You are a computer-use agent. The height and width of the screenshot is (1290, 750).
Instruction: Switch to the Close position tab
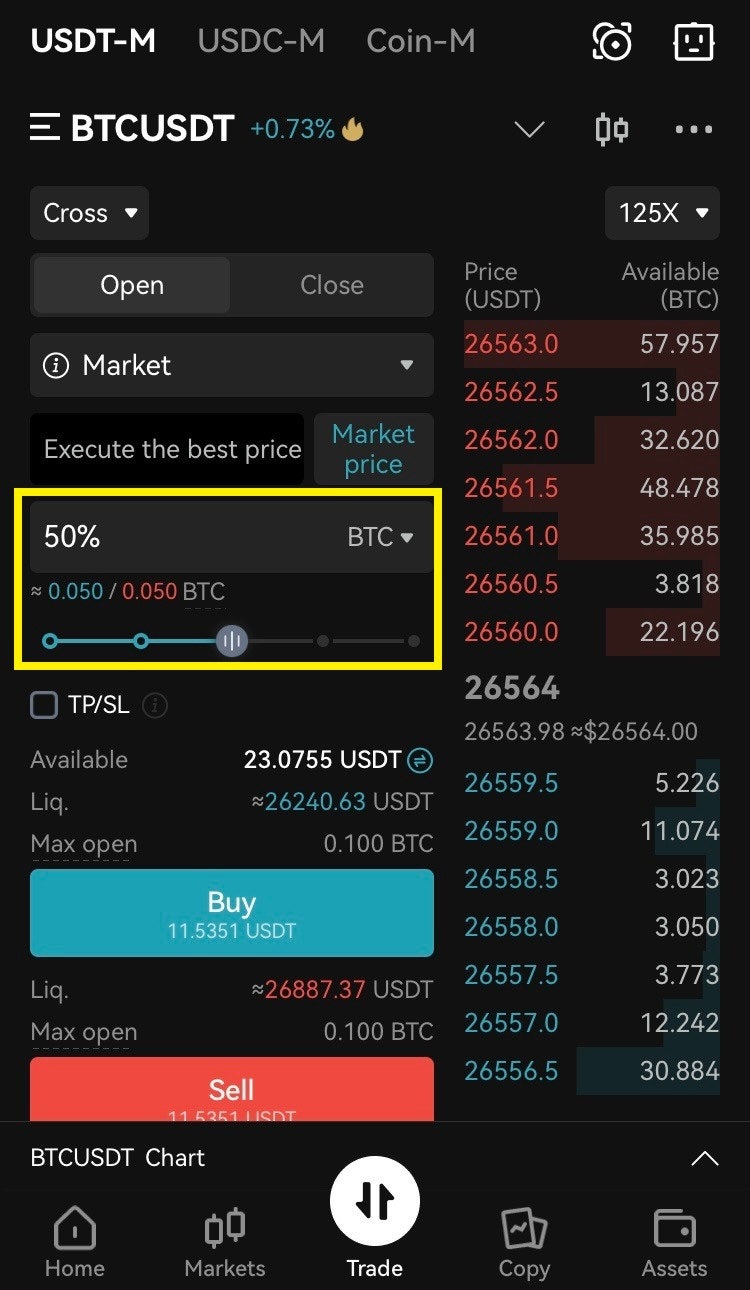(332, 285)
